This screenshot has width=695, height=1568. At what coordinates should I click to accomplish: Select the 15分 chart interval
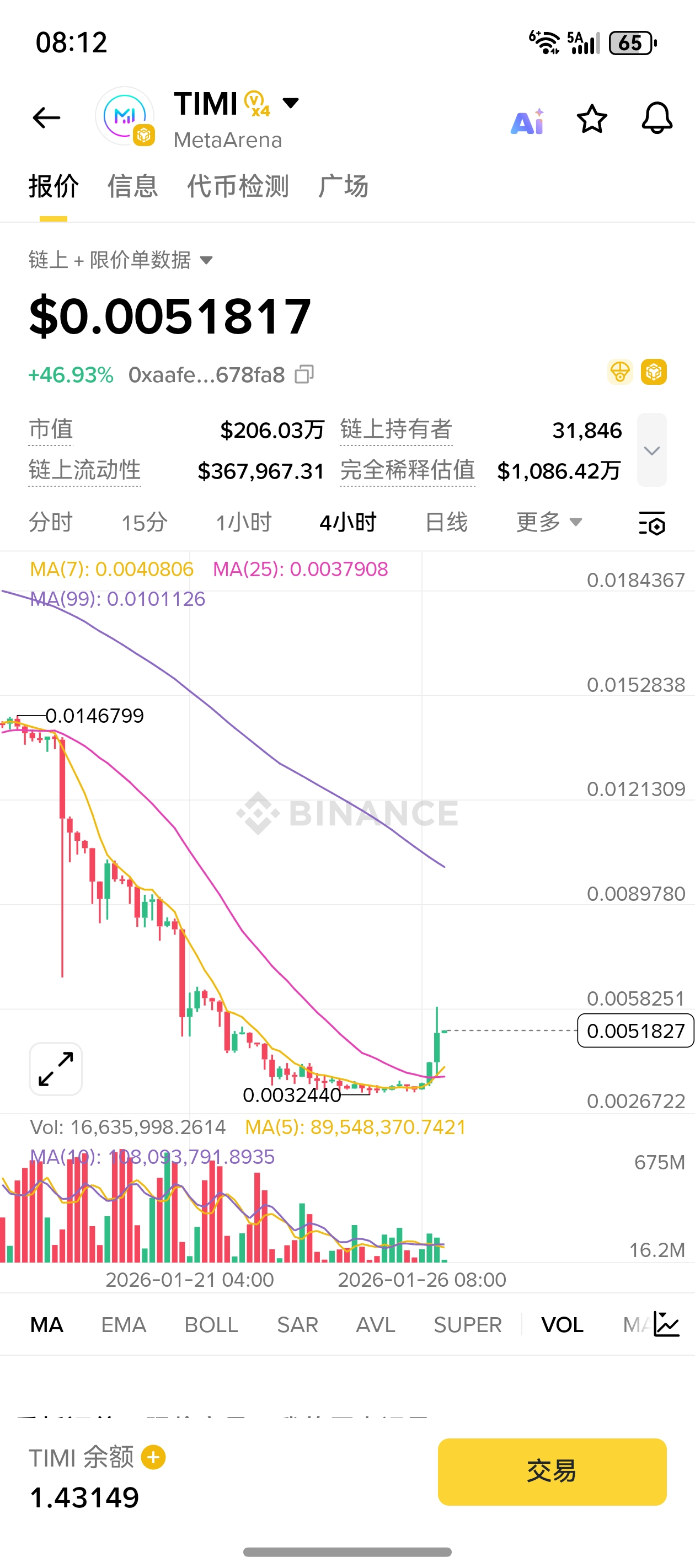(x=145, y=522)
